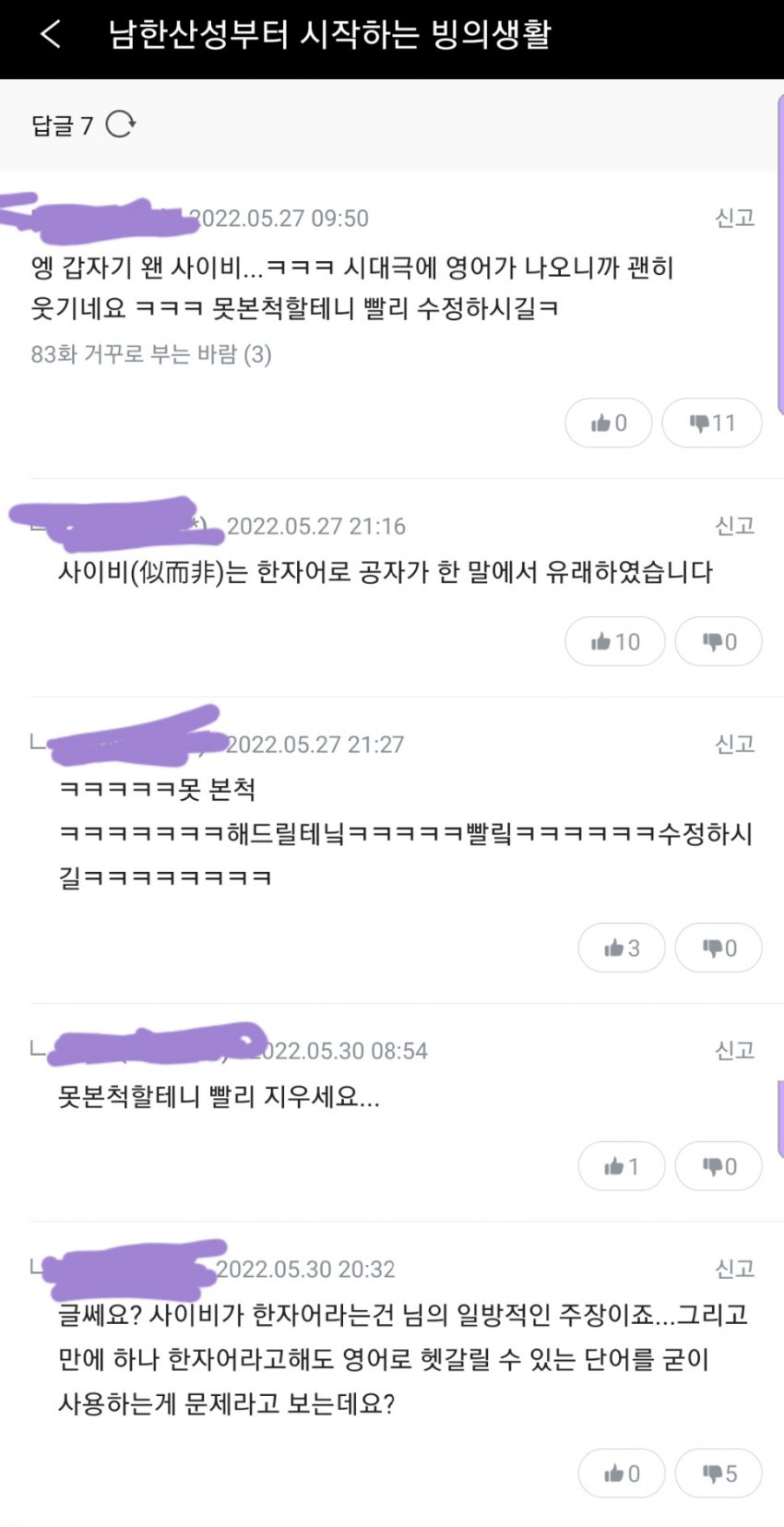
Task: Like the 09:50 comment about 사이비
Action: 609,424
